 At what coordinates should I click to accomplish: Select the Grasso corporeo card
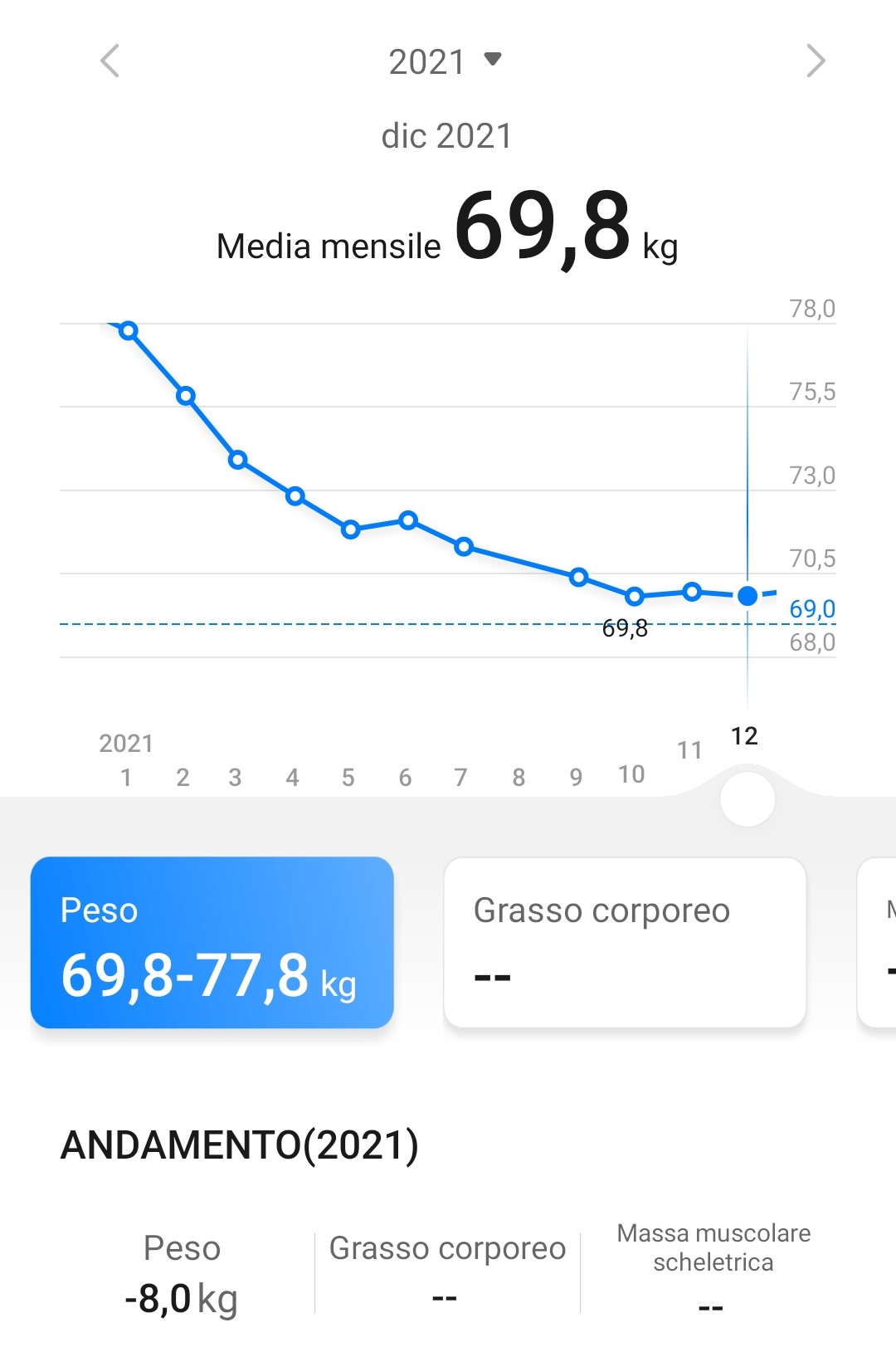click(x=625, y=942)
